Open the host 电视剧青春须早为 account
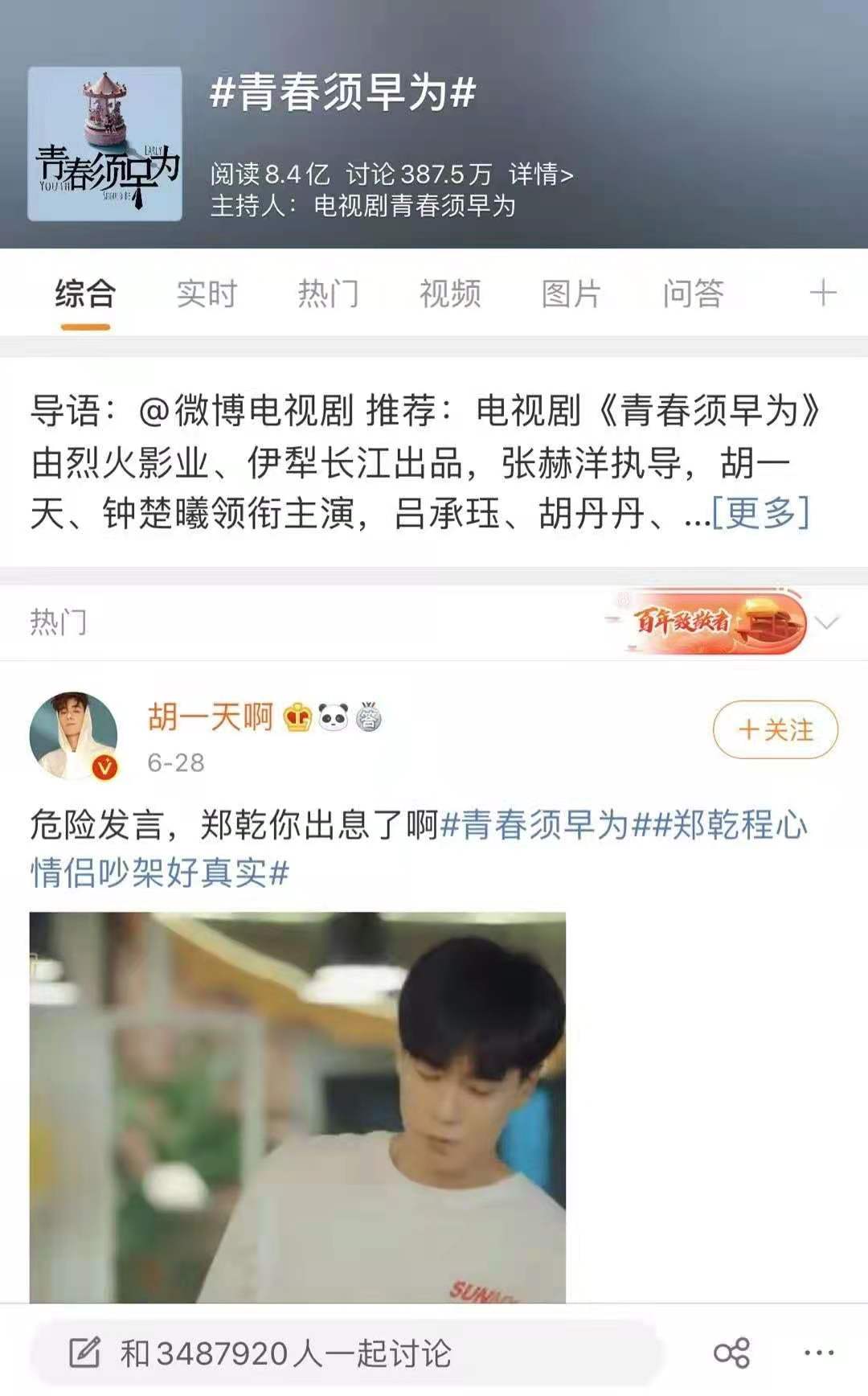 pyautogui.click(x=414, y=207)
